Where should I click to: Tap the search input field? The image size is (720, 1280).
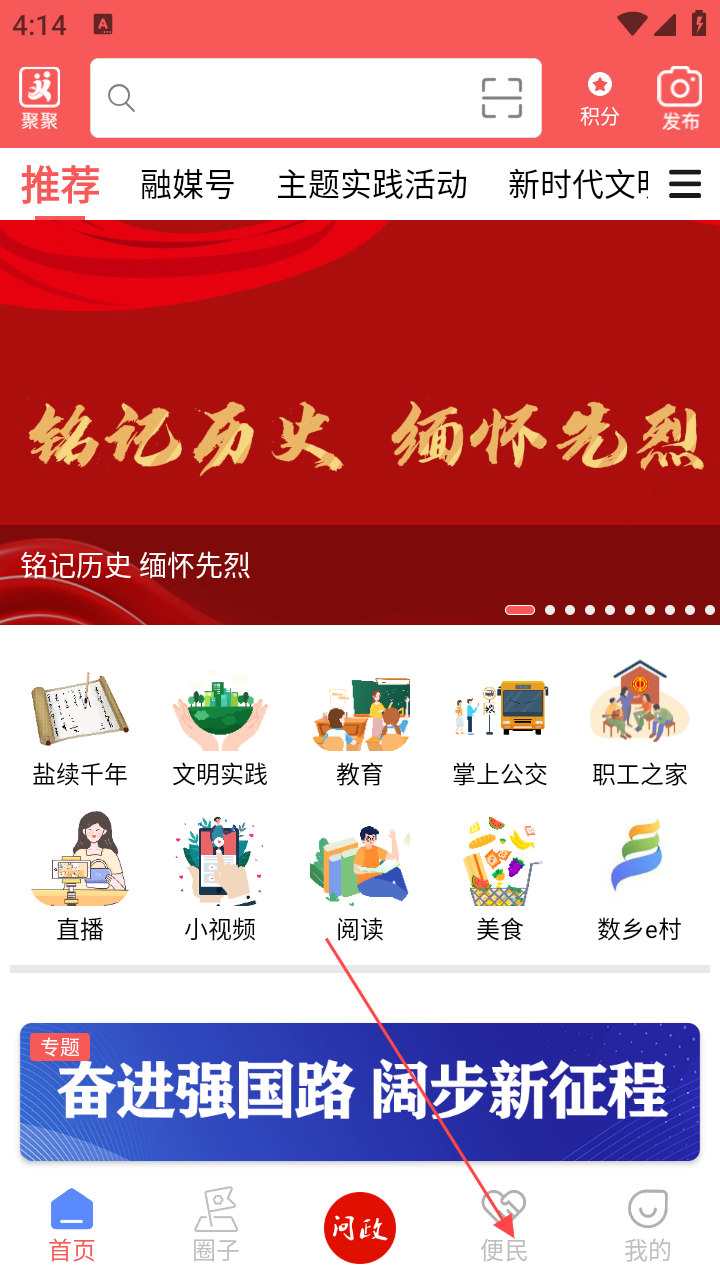[x=290, y=98]
